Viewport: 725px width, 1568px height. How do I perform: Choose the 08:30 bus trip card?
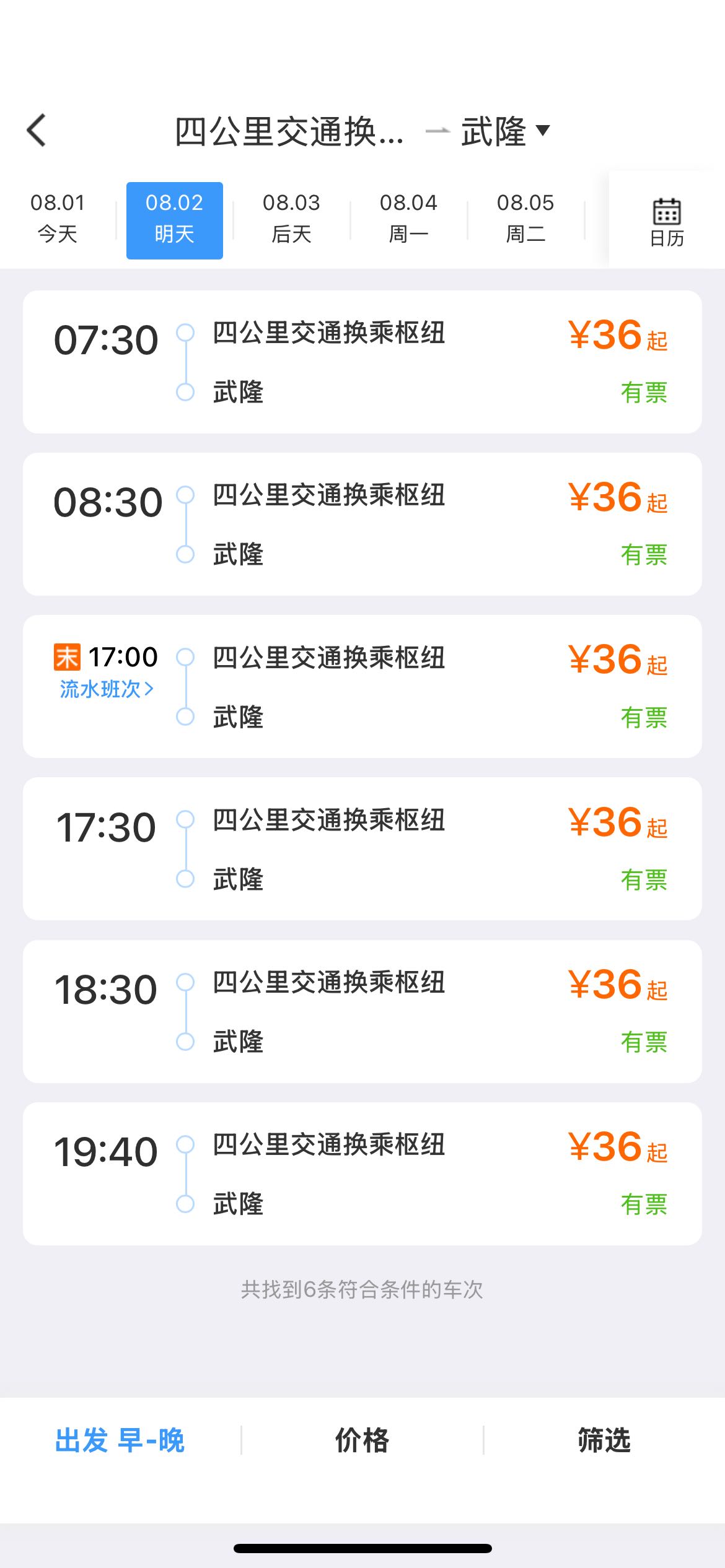click(x=362, y=524)
